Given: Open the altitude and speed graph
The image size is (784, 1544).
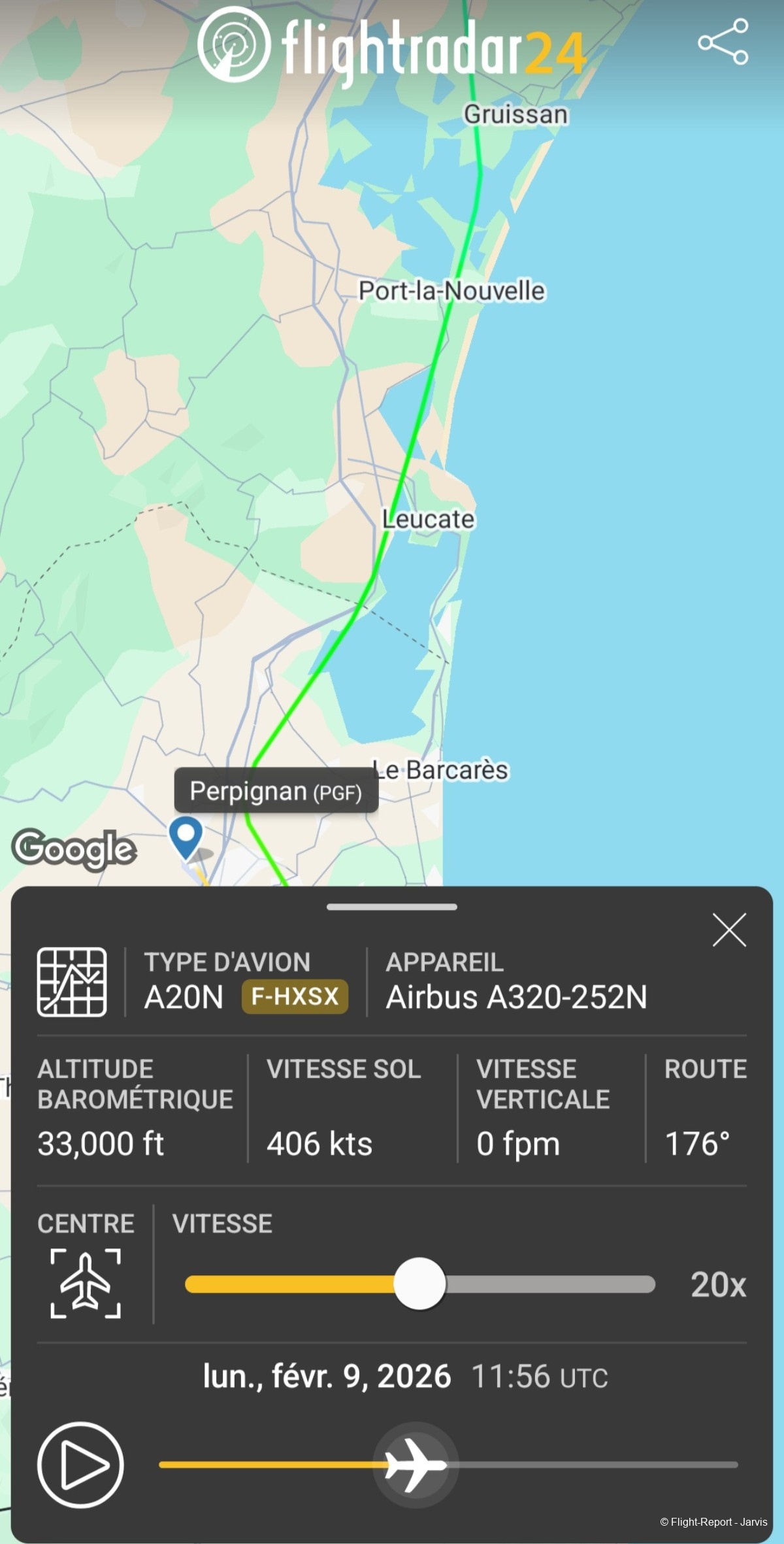Looking at the screenshot, I should (72, 982).
